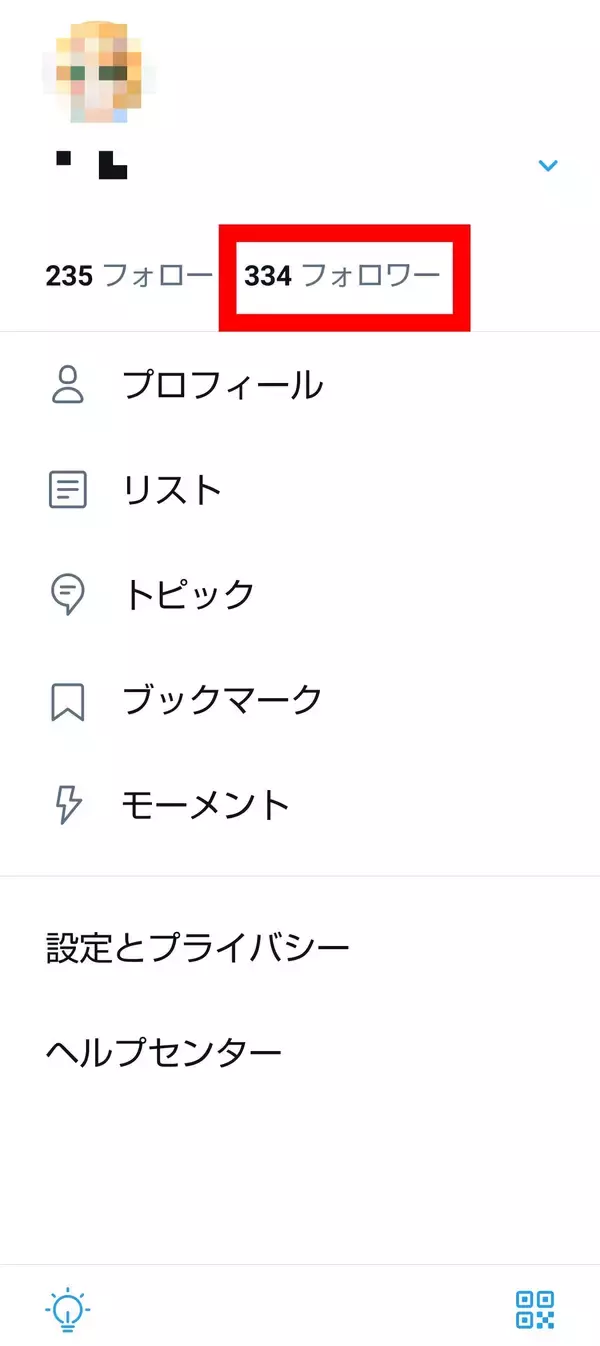The width and height of the screenshot is (600, 1346).
Task: Open プロフィール from the menu
Action: pos(222,385)
